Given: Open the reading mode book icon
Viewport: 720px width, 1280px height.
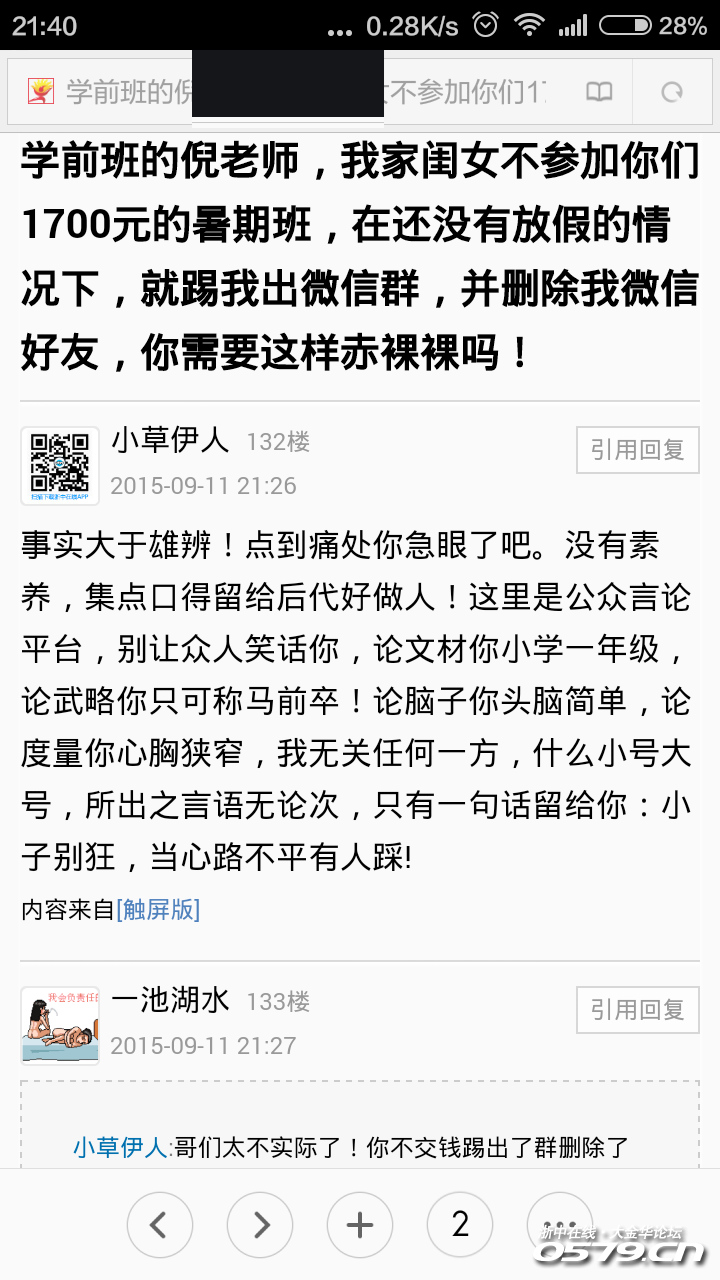Looking at the screenshot, I should coord(599,93).
